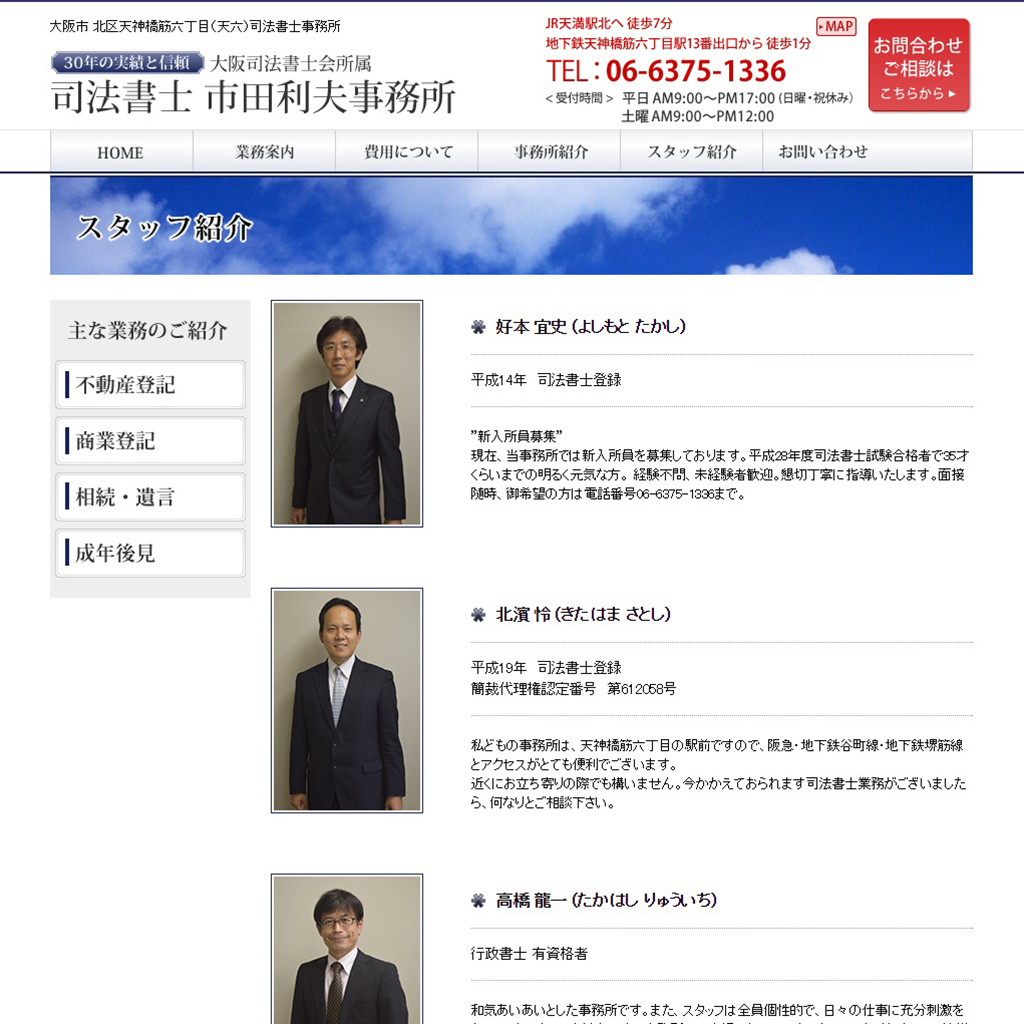Open 成年後見 in the sidebar
Viewport: 1024px width, 1024px height.
click(x=150, y=553)
